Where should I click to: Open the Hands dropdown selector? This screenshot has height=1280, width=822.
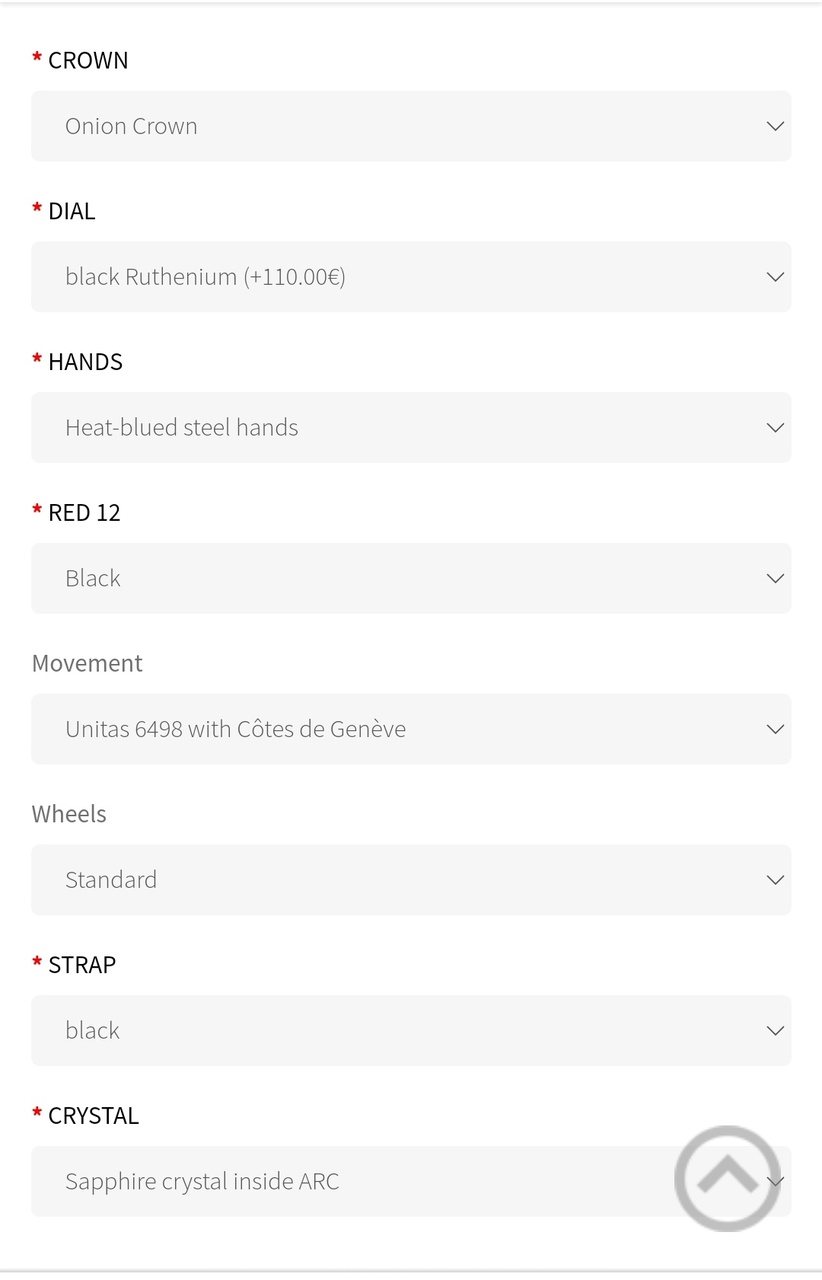tap(410, 428)
